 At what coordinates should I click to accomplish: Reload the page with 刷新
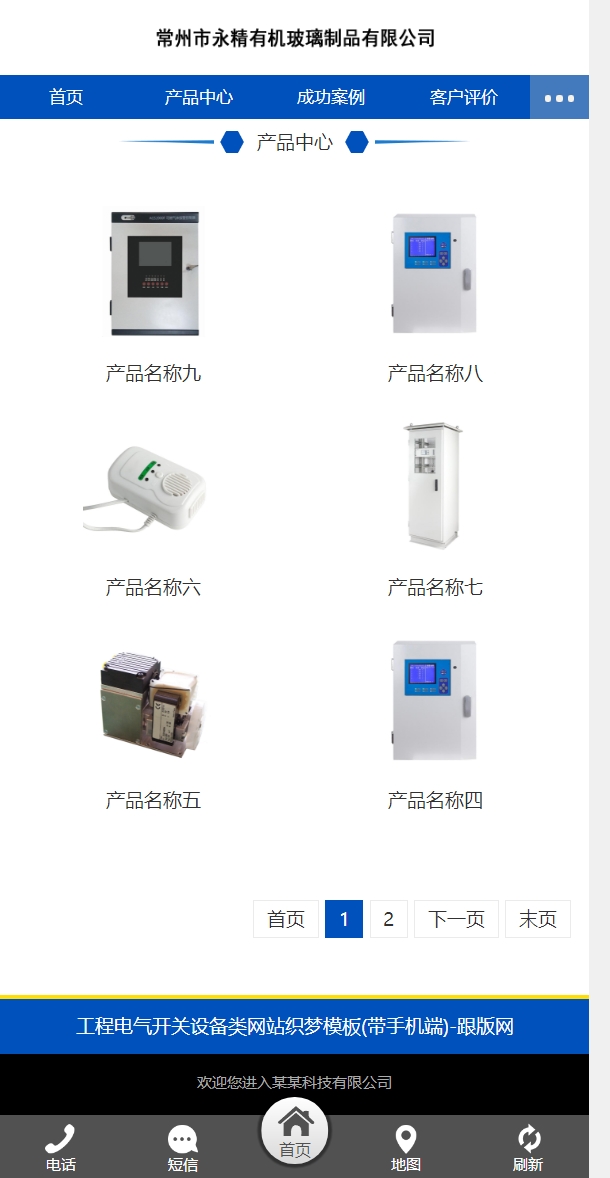pos(528,1148)
